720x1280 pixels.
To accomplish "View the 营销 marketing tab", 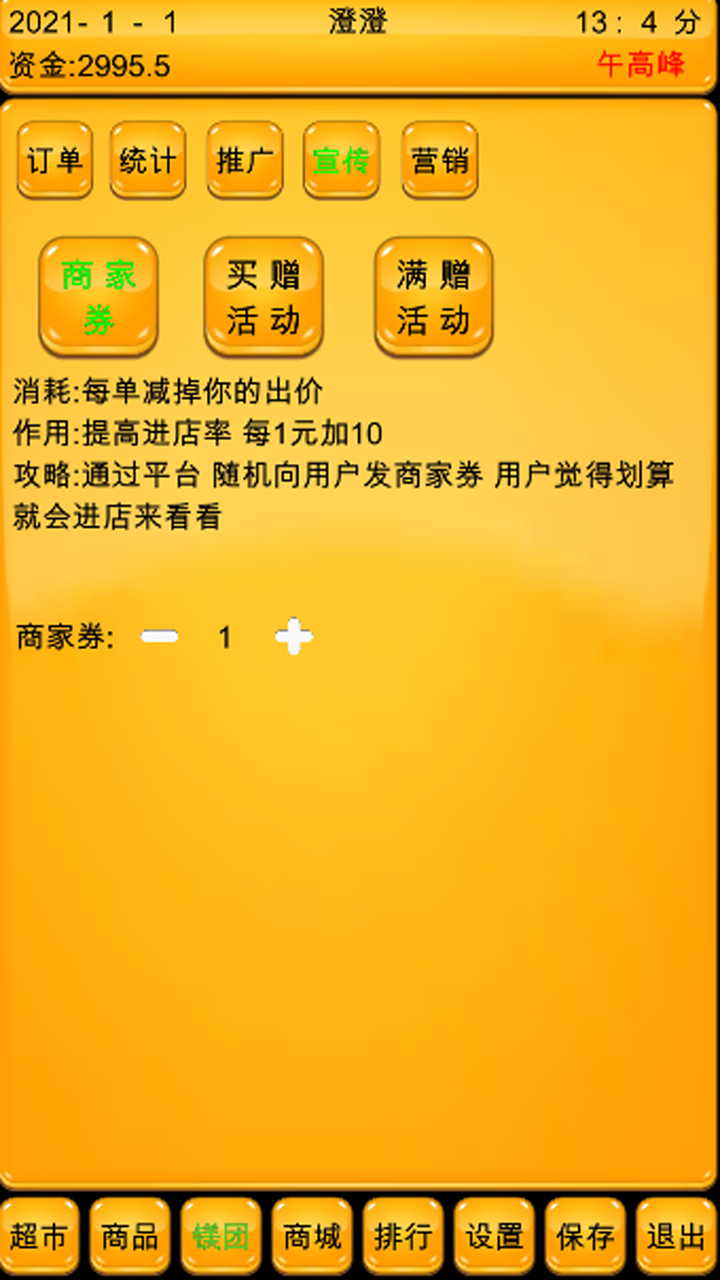I will 439,161.
